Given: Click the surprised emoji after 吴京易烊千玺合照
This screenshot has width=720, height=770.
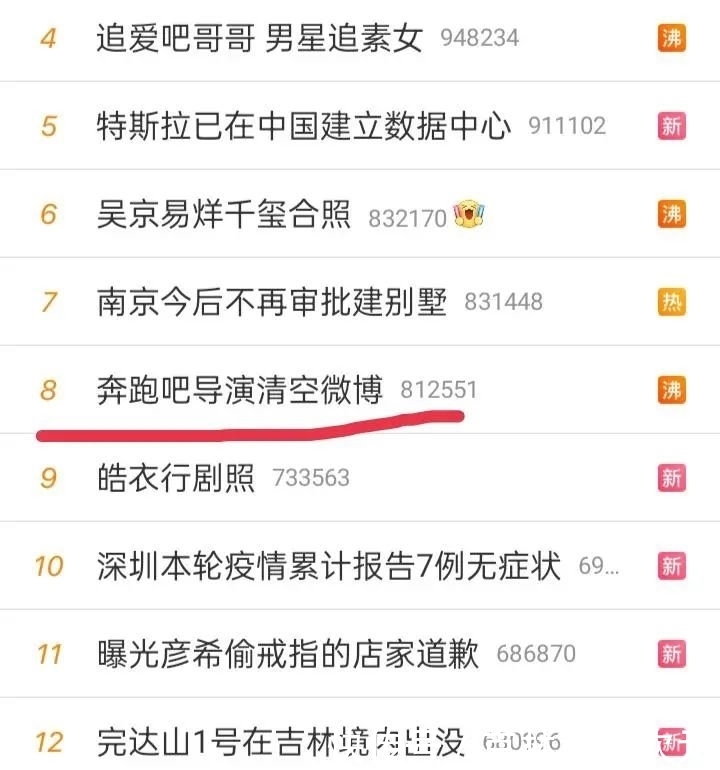Looking at the screenshot, I should (x=470, y=212).
